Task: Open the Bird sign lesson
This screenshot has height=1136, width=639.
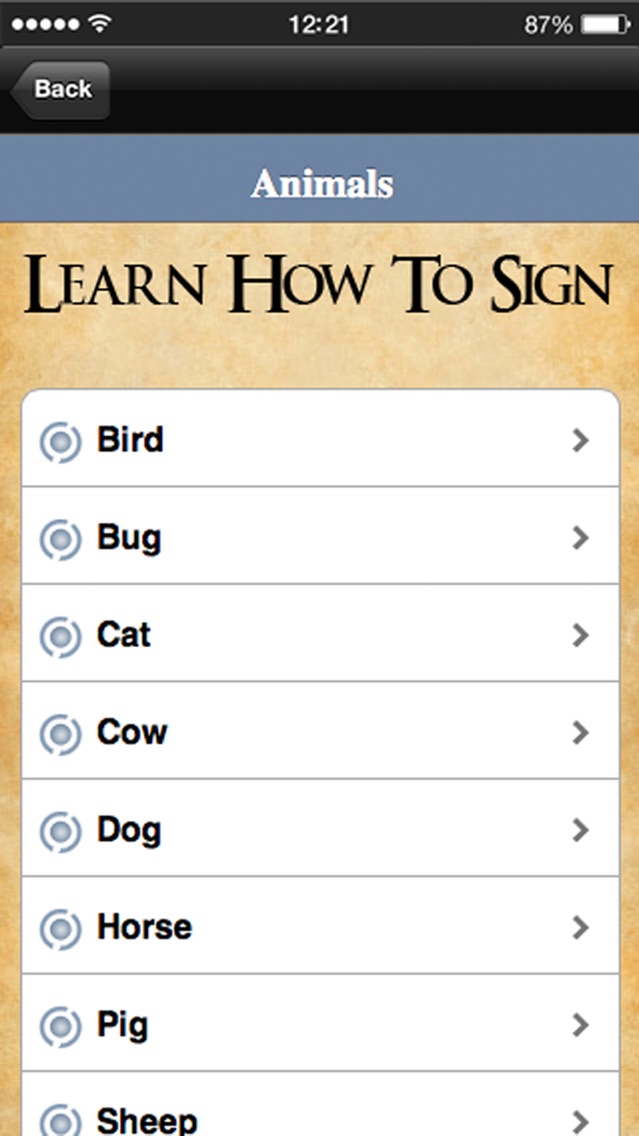Action: coord(320,440)
